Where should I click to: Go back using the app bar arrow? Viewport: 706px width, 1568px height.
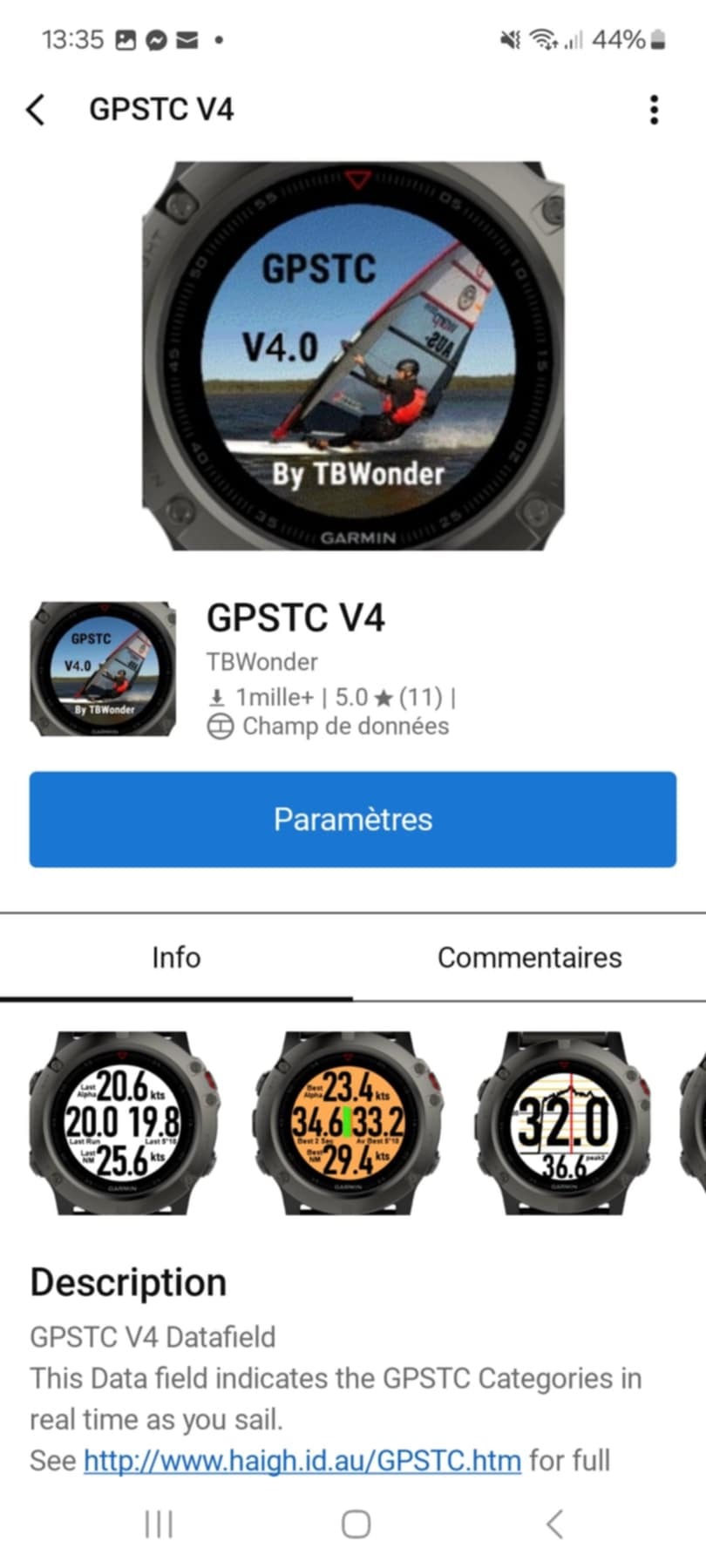(36, 110)
